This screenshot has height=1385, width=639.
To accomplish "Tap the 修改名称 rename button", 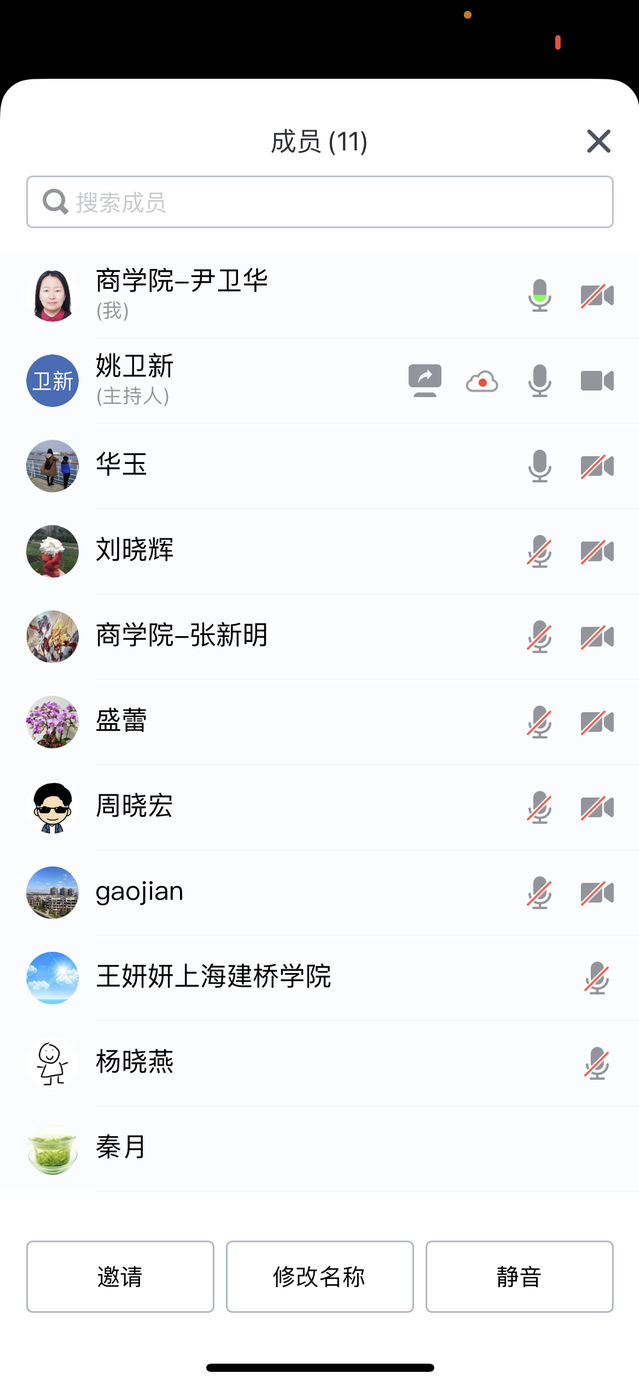I will (x=319, y=1276).
